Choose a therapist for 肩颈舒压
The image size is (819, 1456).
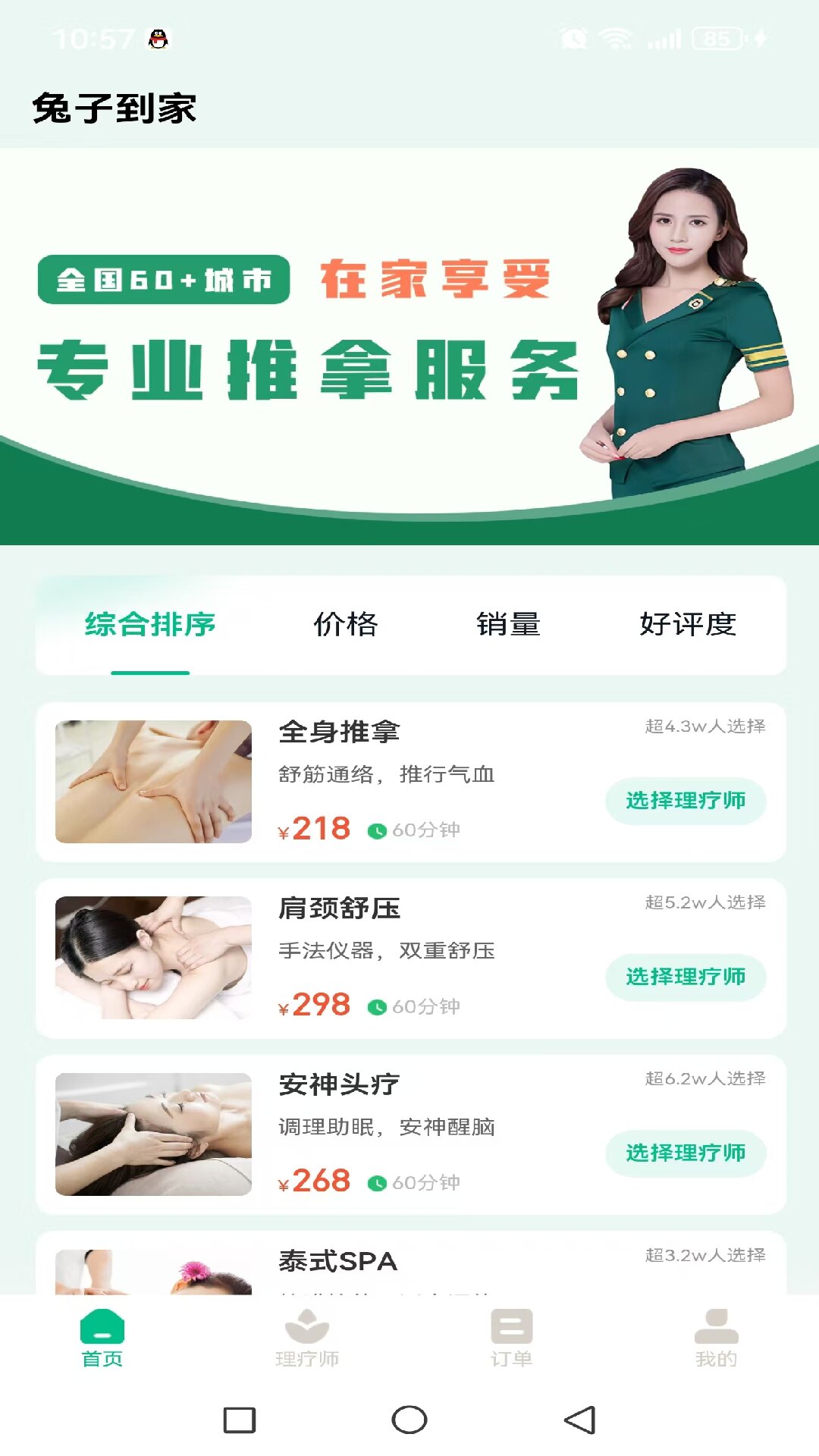pyautogui.click(x=686, y=977)
